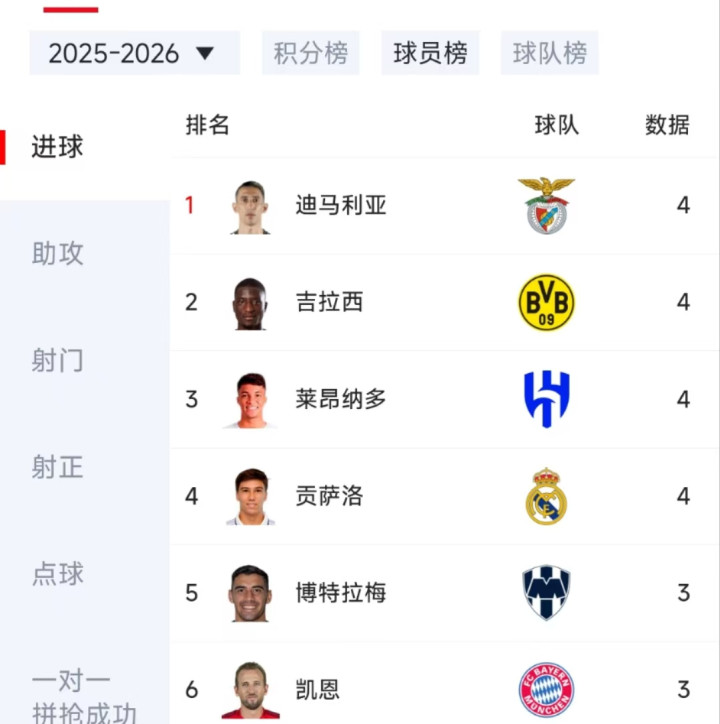Open the 2025-2026 season dropdown
720x724 pixels.
[133, 53]
